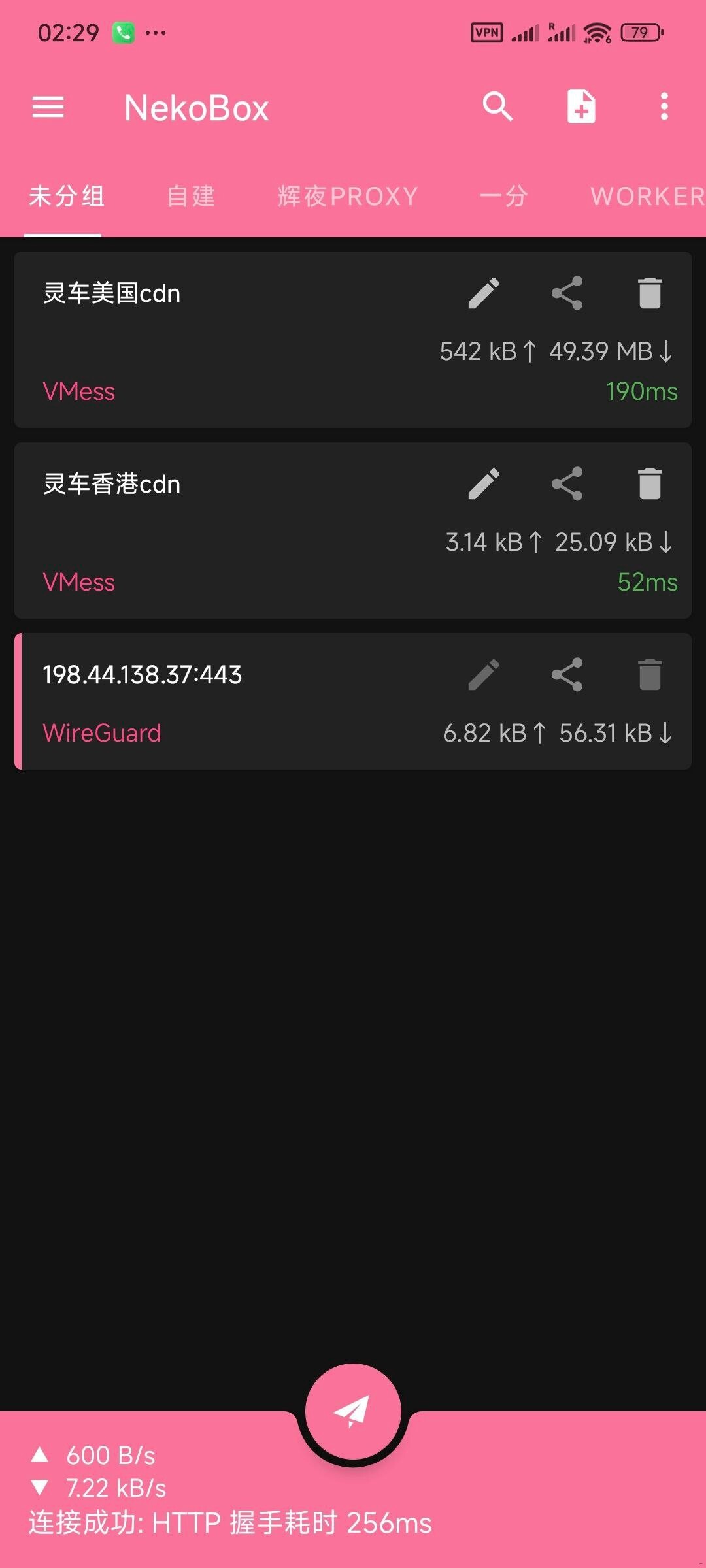Delete the 灵车美国cdn profile
The height and width of the screenshot is (1568, 706).
point(650,293)
